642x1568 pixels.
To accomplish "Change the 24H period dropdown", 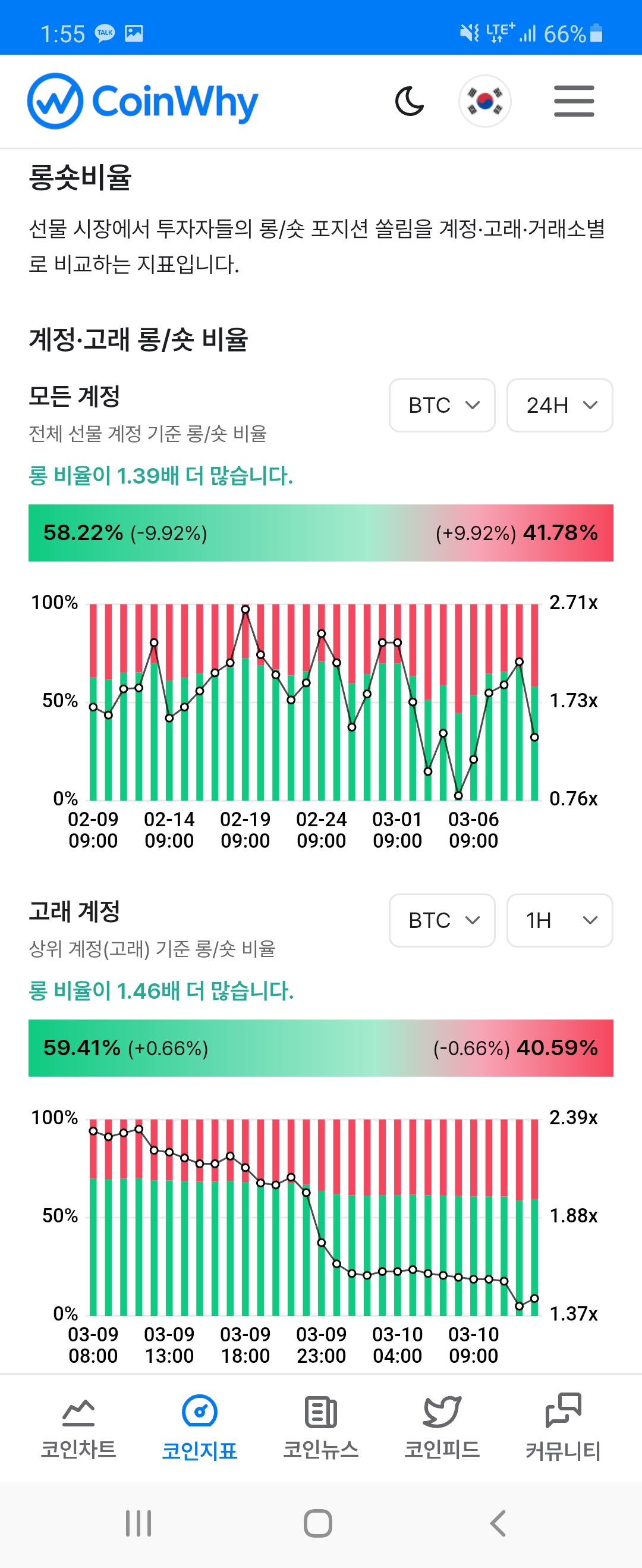I will (559, 406).
